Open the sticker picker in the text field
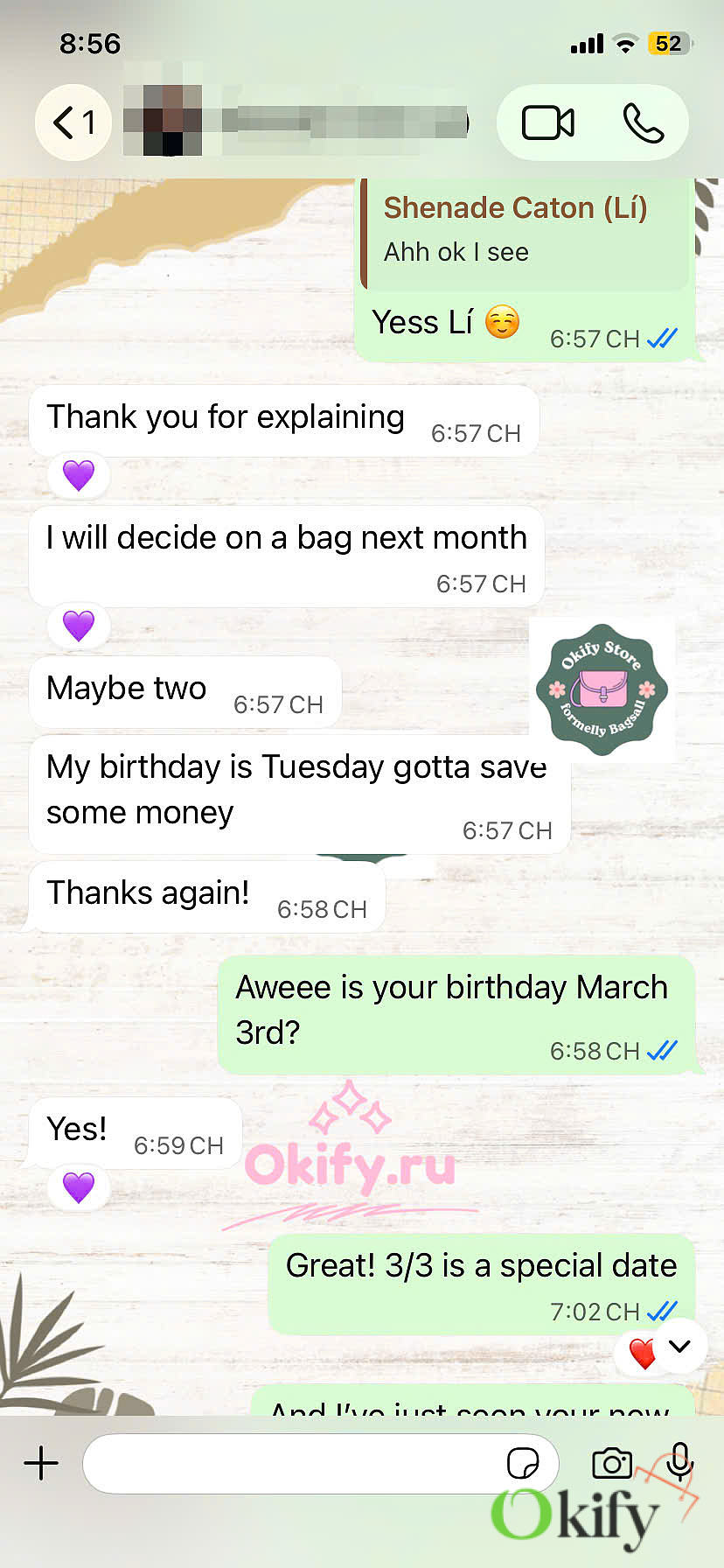 point(523,1463)
